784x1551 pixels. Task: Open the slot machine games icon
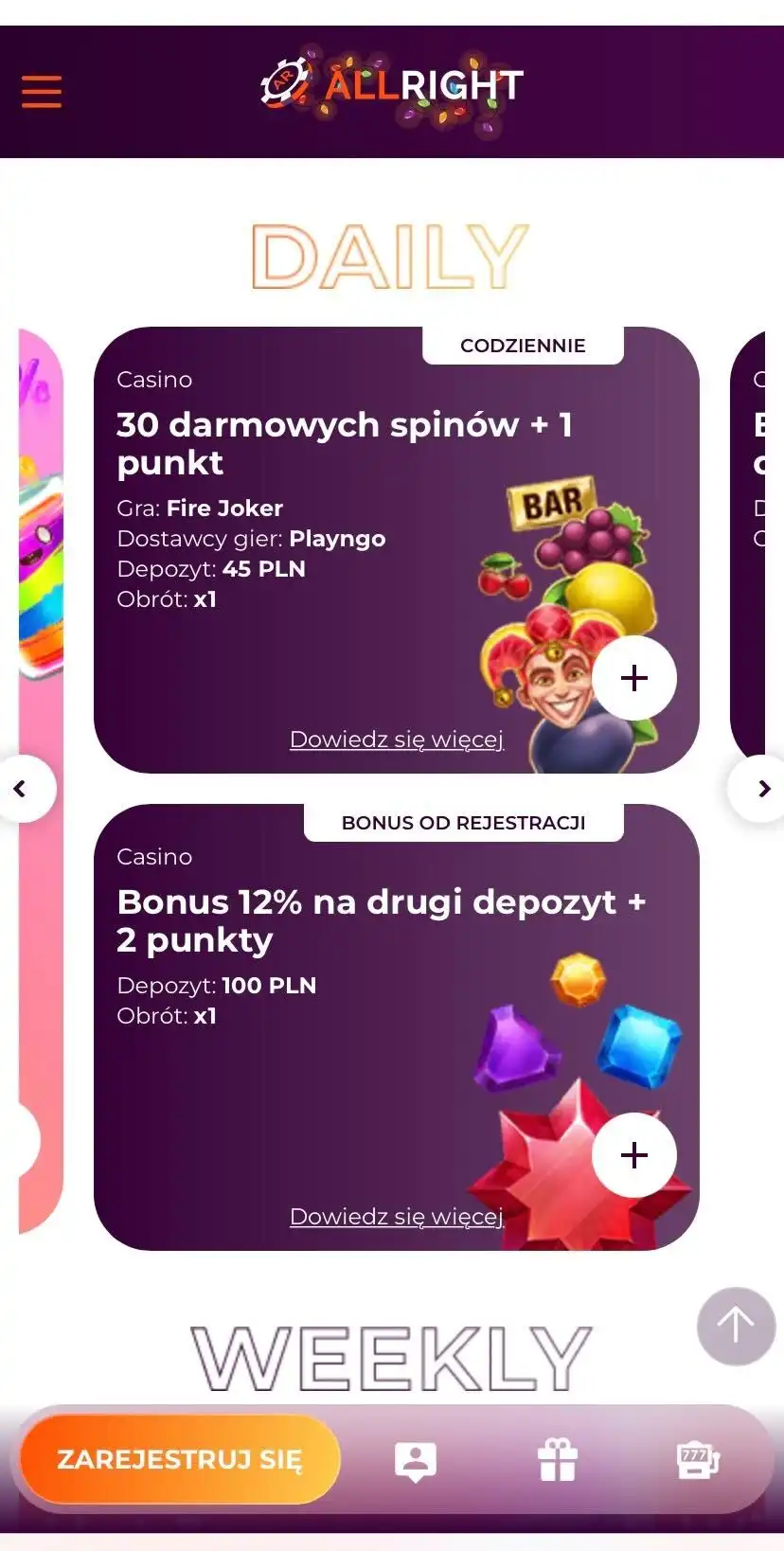(x=699, y=1460)
